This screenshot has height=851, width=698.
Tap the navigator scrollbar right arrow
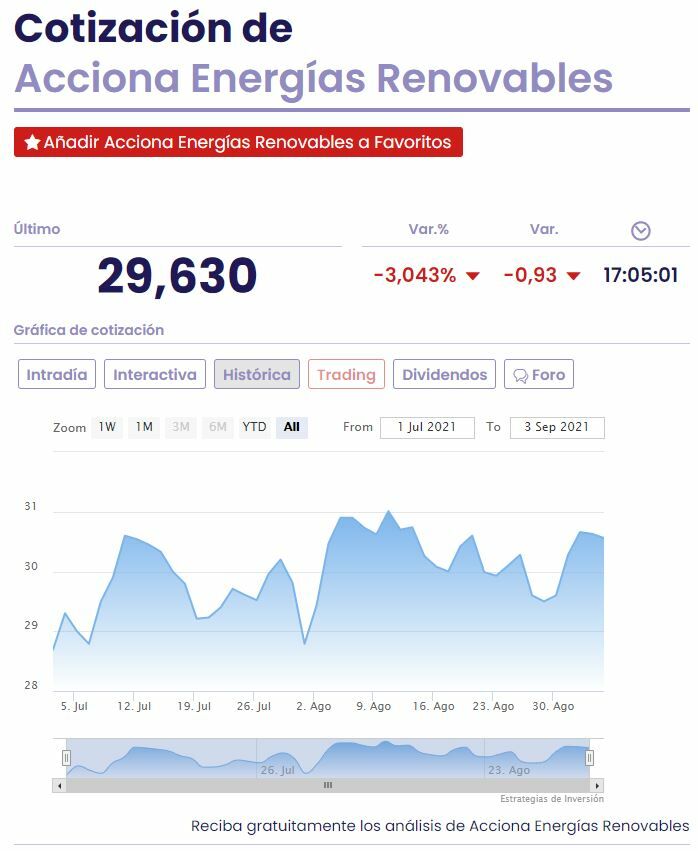[x=597, y=786]
